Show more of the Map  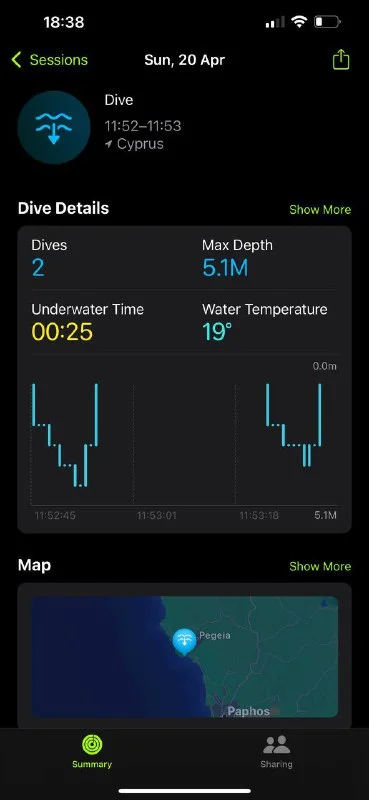[x=320, y=566]
